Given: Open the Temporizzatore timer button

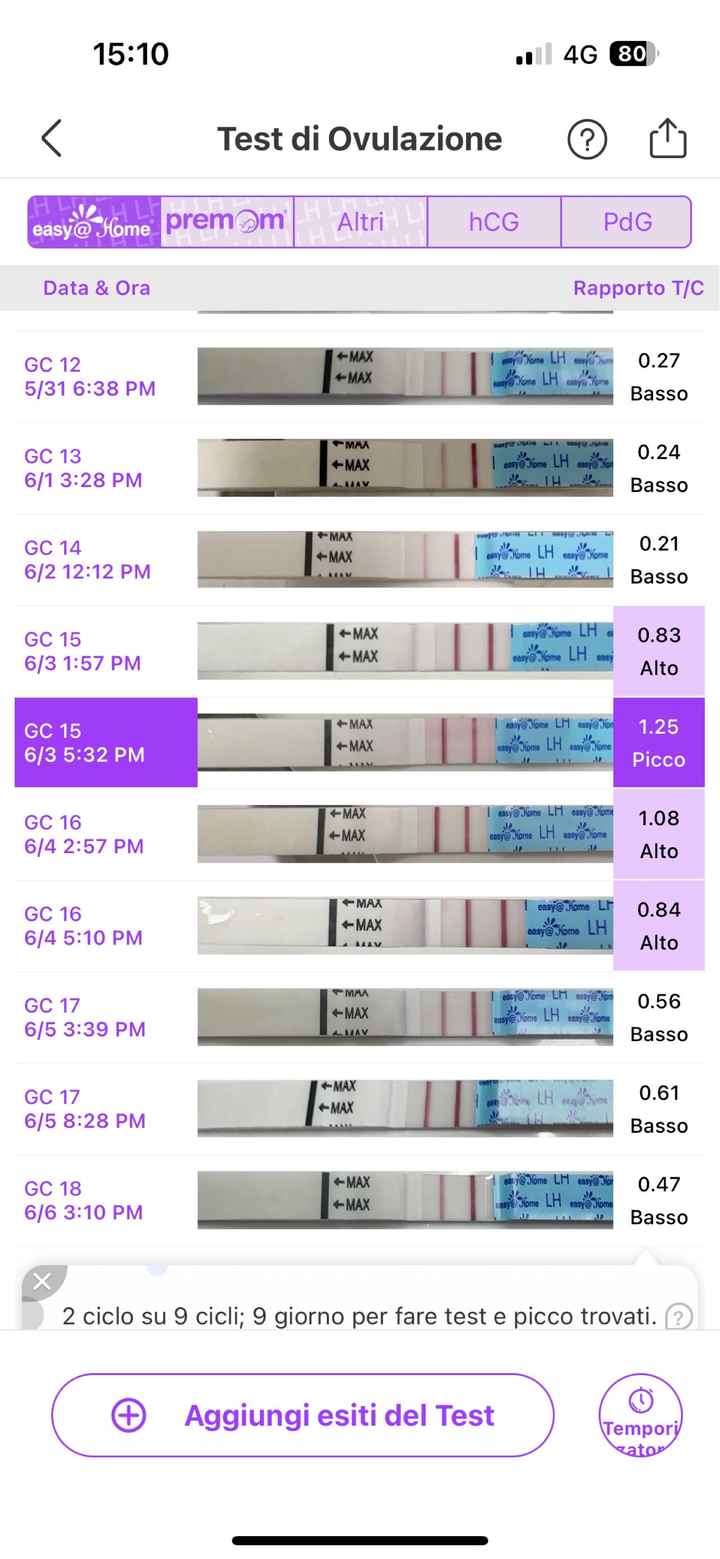Looking at the screenshot, I should [640, 1415].
